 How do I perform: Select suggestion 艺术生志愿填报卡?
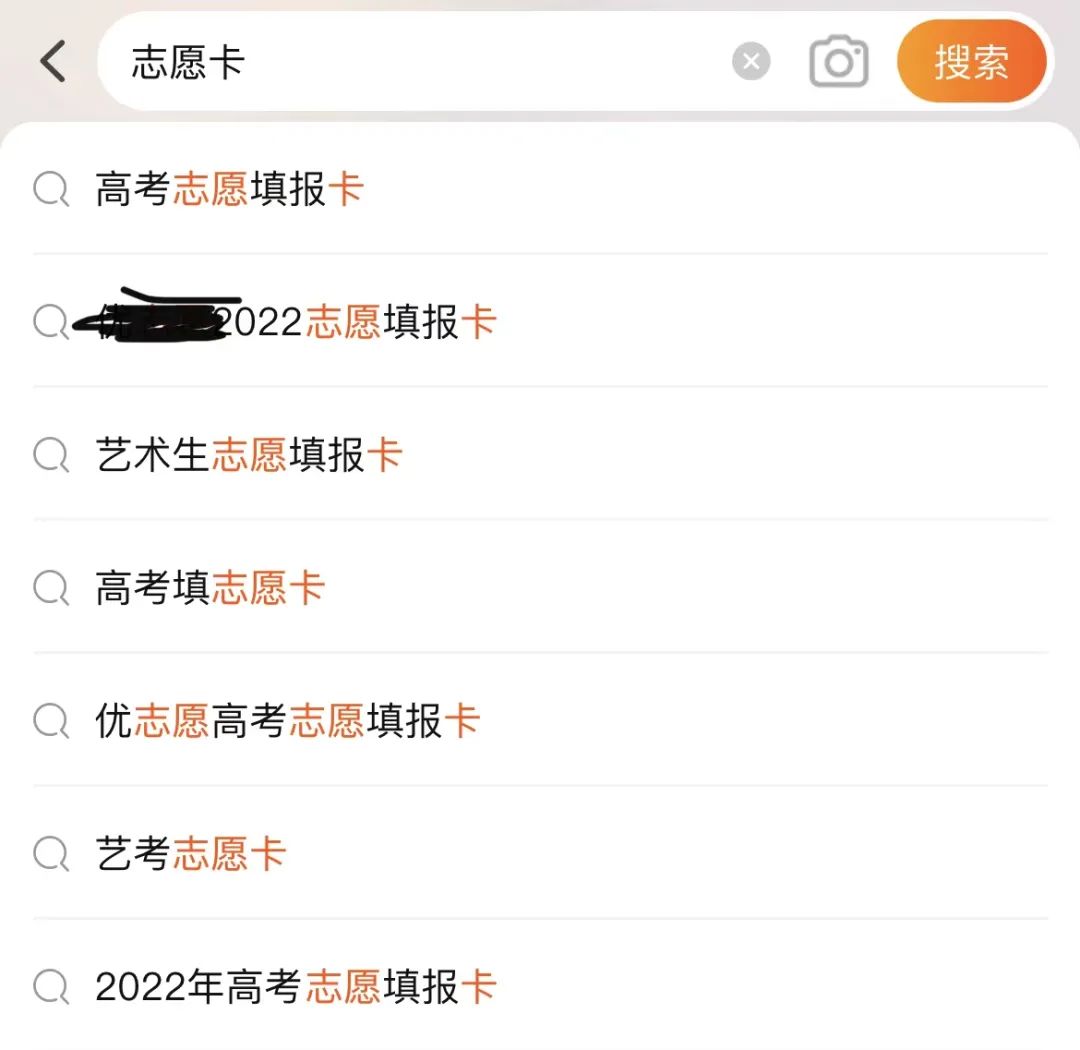tap(249, 455)
